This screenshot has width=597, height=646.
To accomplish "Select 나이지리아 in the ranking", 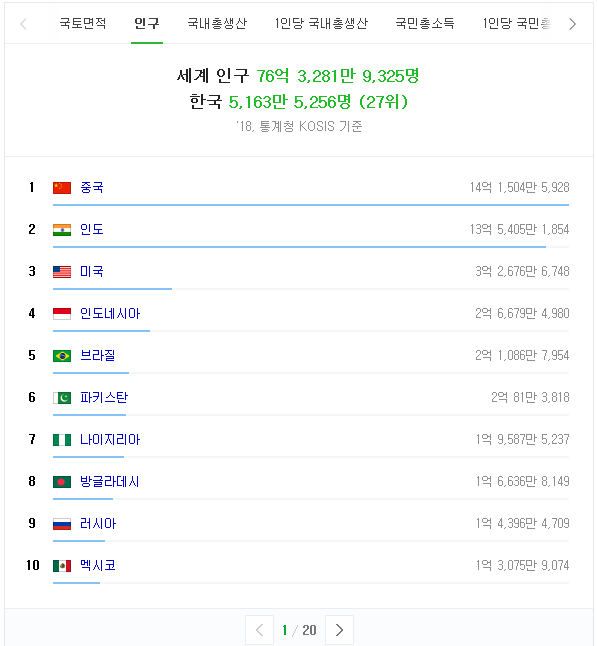I will pyautogui.click(x=110, y=440).
